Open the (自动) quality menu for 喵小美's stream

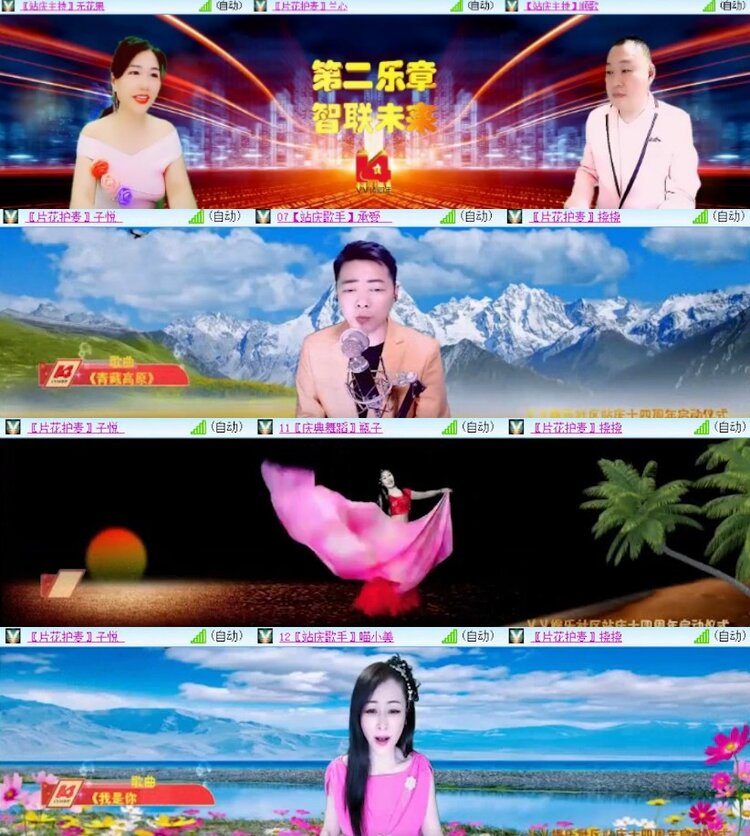pyautogui.click(x=480, y=636)
